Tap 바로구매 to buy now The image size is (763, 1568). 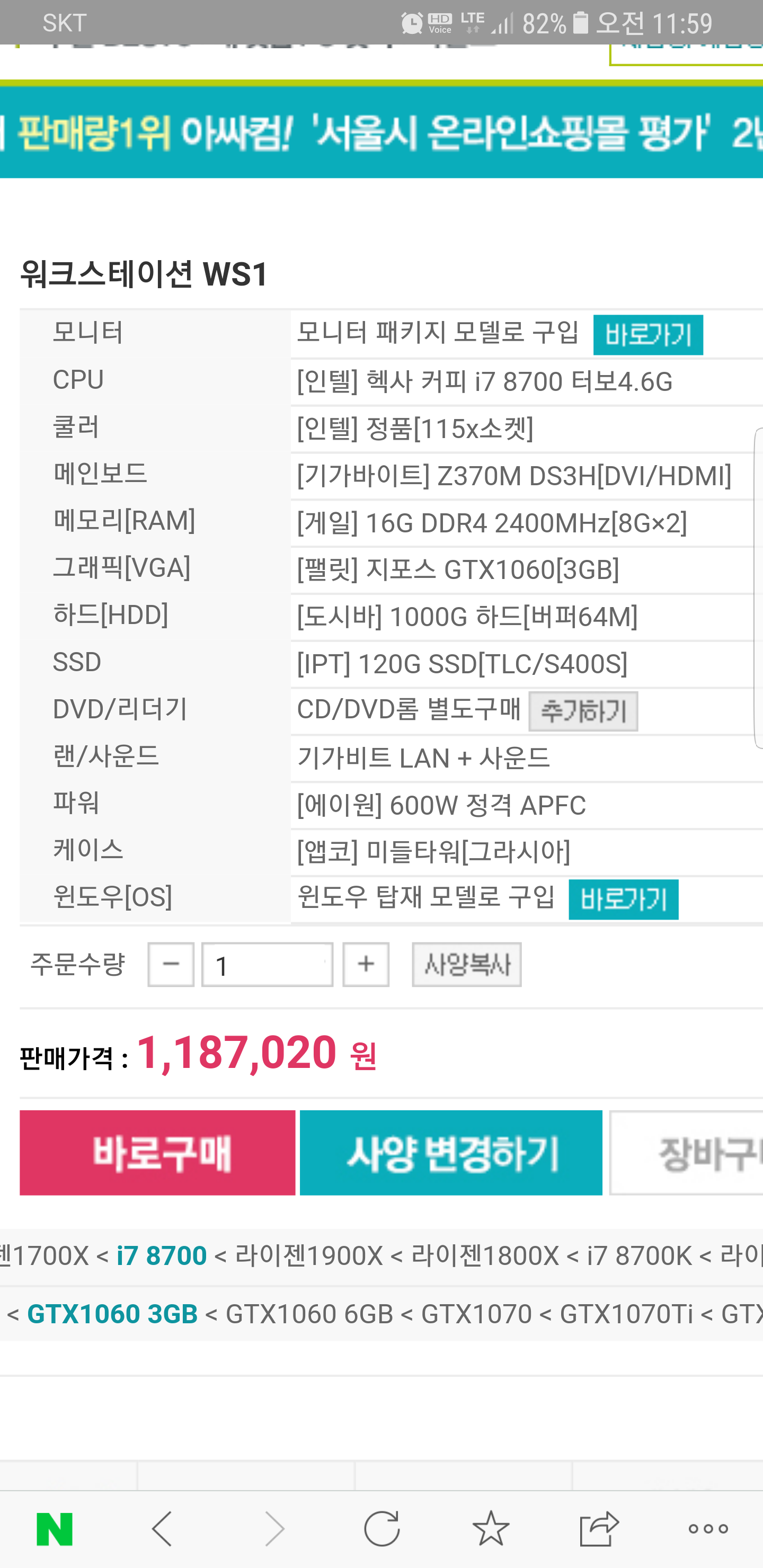[158, 1152]
